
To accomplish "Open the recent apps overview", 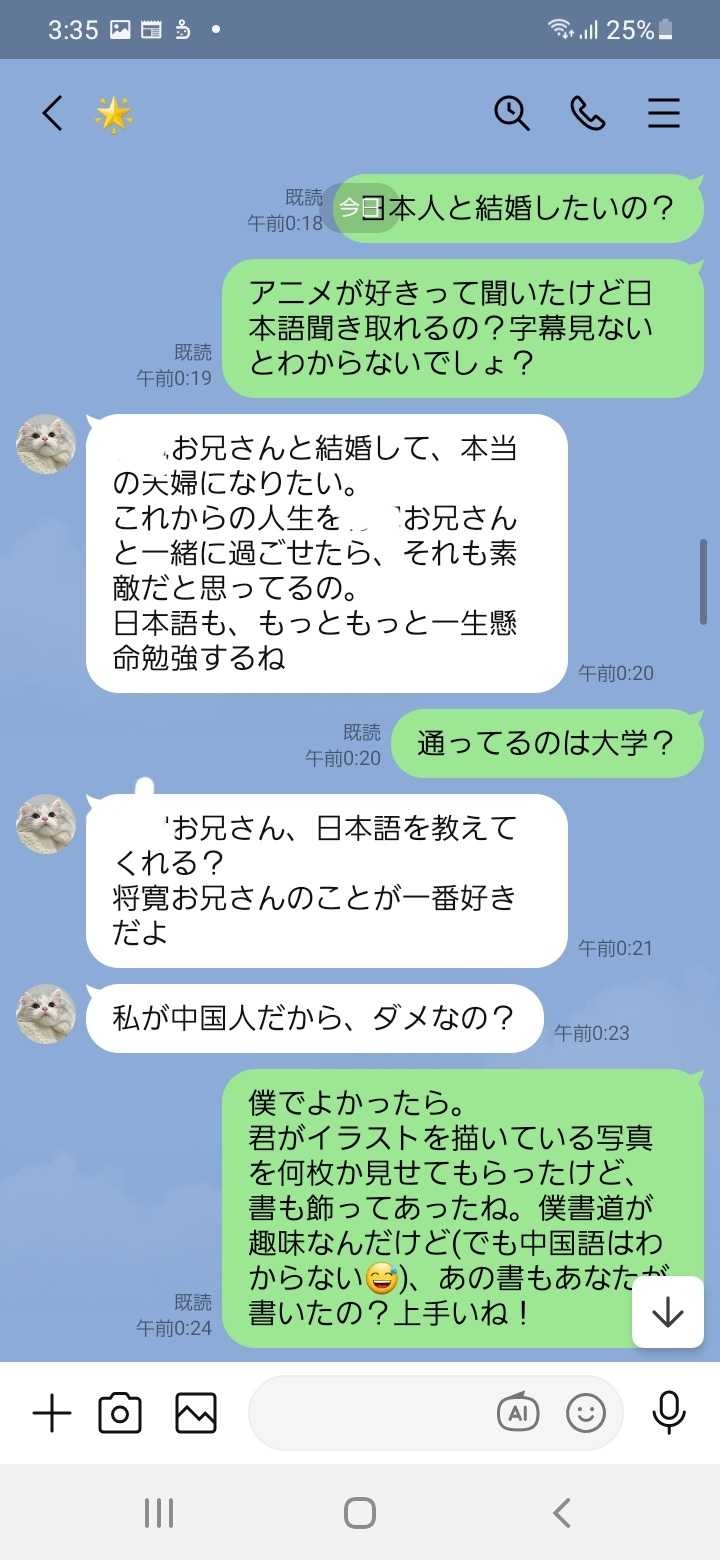I will click(x=159, y=1513).
